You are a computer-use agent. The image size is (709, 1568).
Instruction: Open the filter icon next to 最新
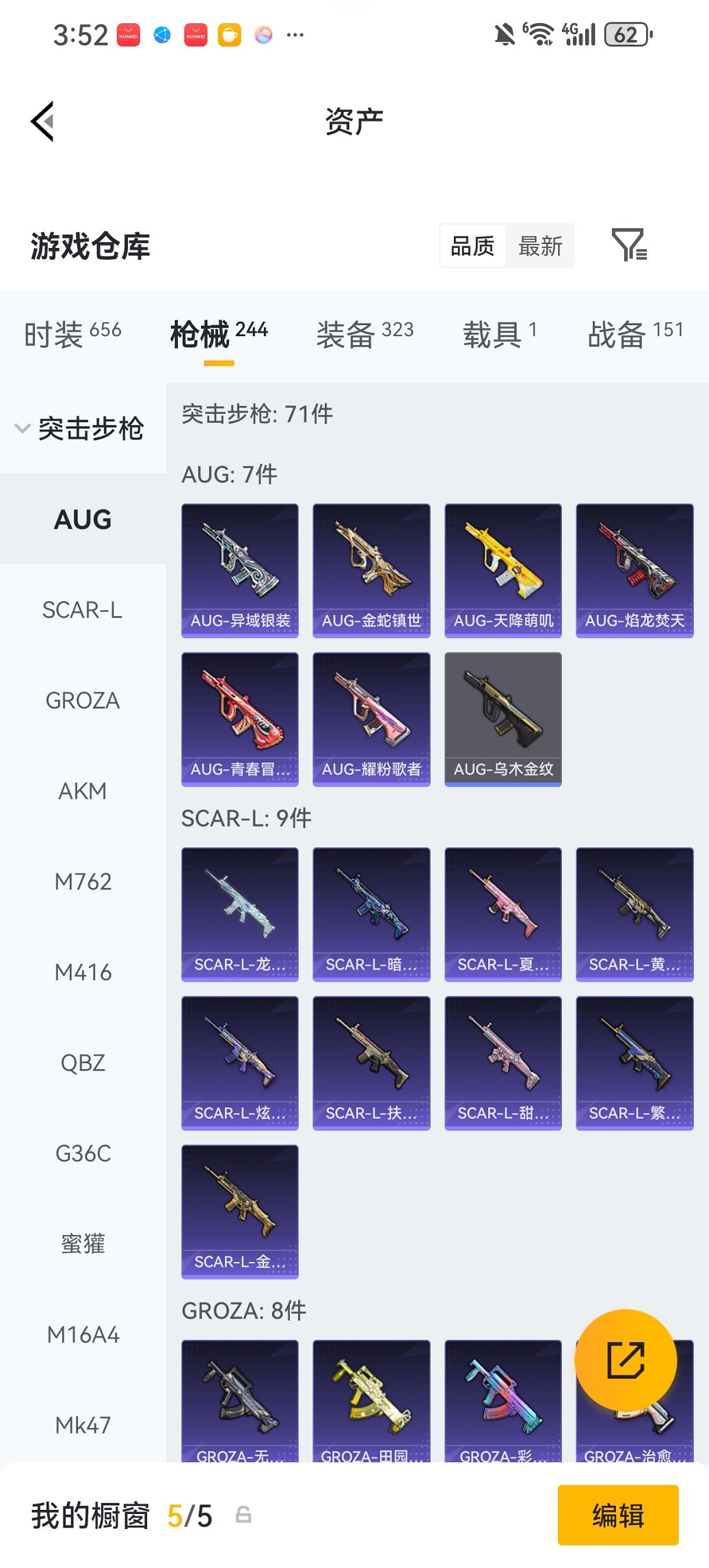point(628,245)
